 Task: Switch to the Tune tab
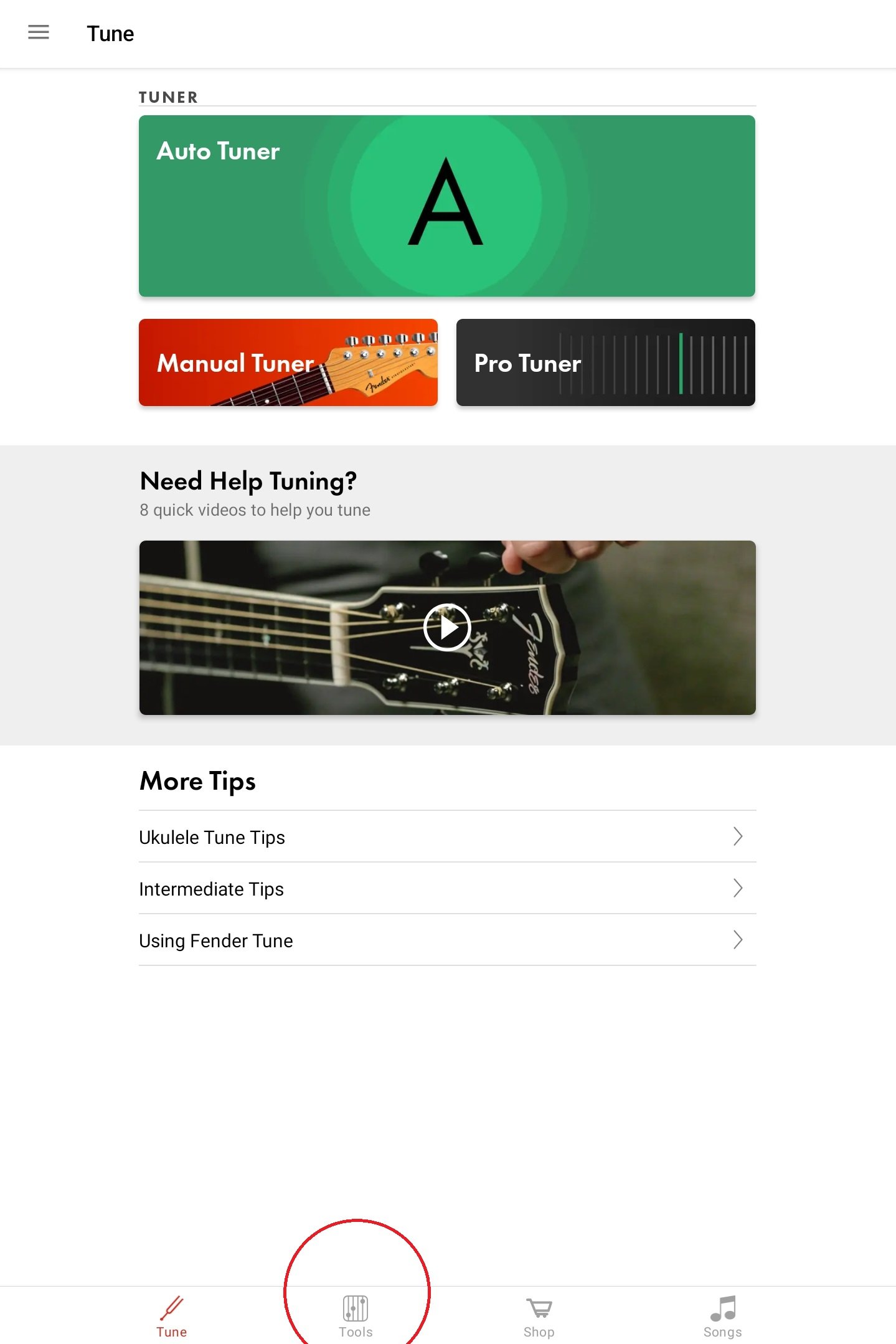(x=171, y=1315)
